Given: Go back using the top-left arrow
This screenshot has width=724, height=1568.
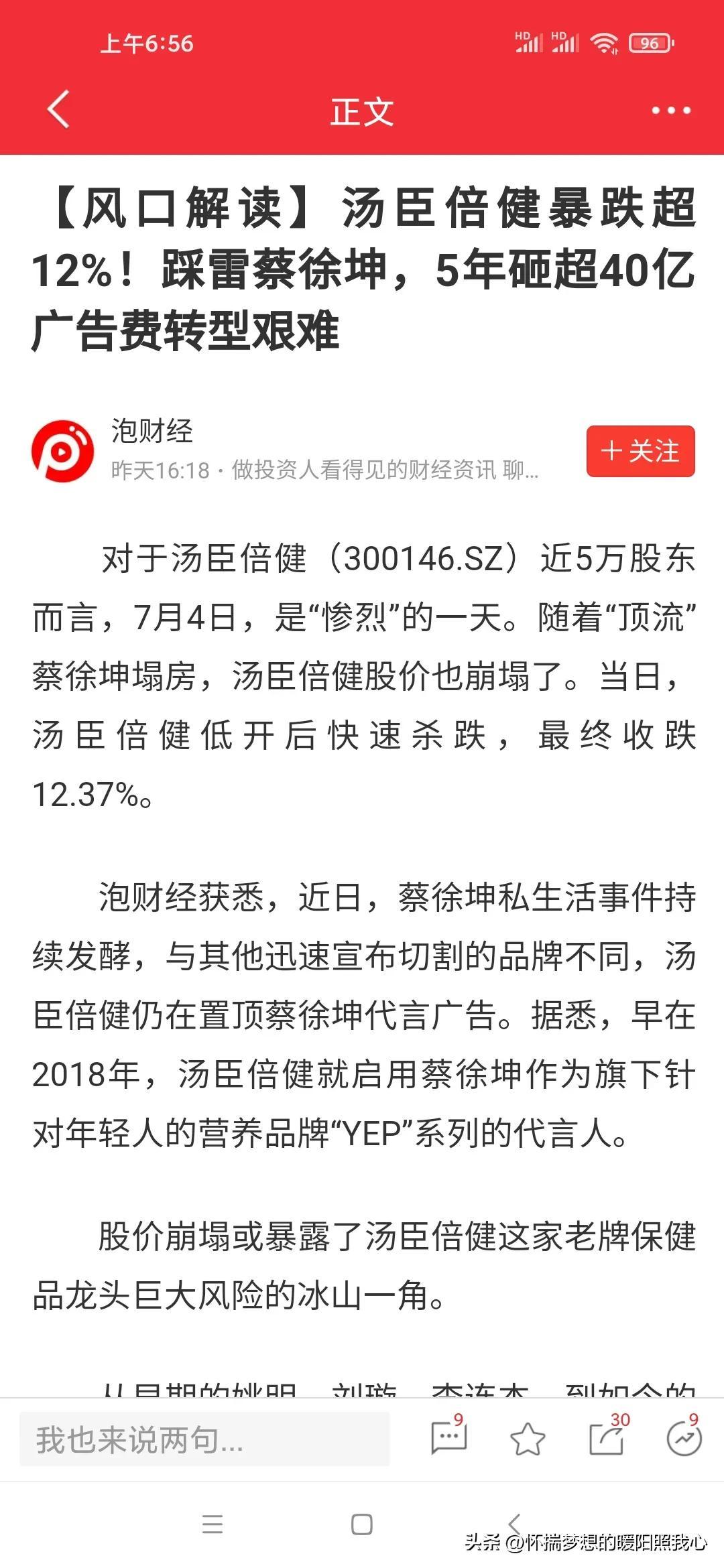Looking at the screenshot, I should [x=58, y=110].
